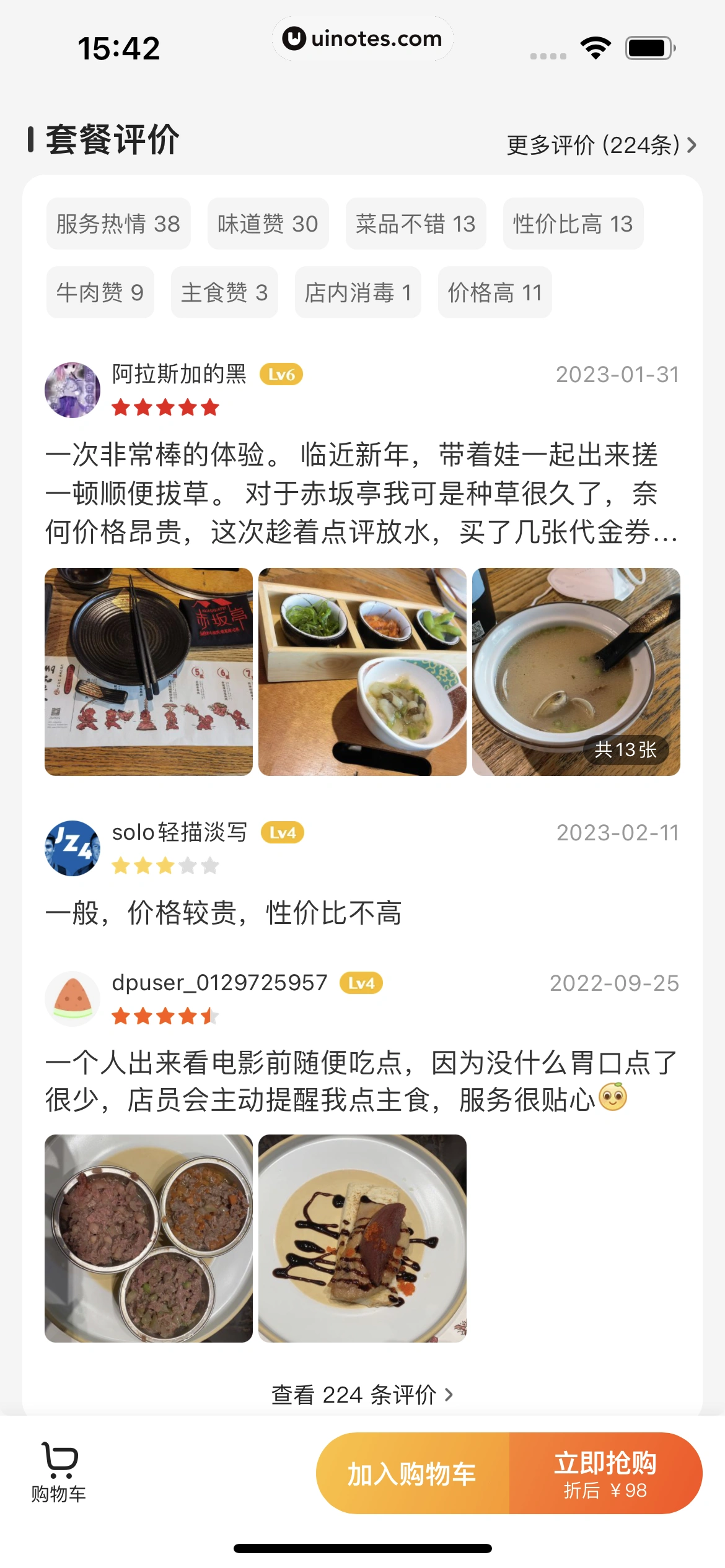Filter reviews by 服务热情 38
Viewport: 725px width, 1568px height.
click(x=118, y=224)
